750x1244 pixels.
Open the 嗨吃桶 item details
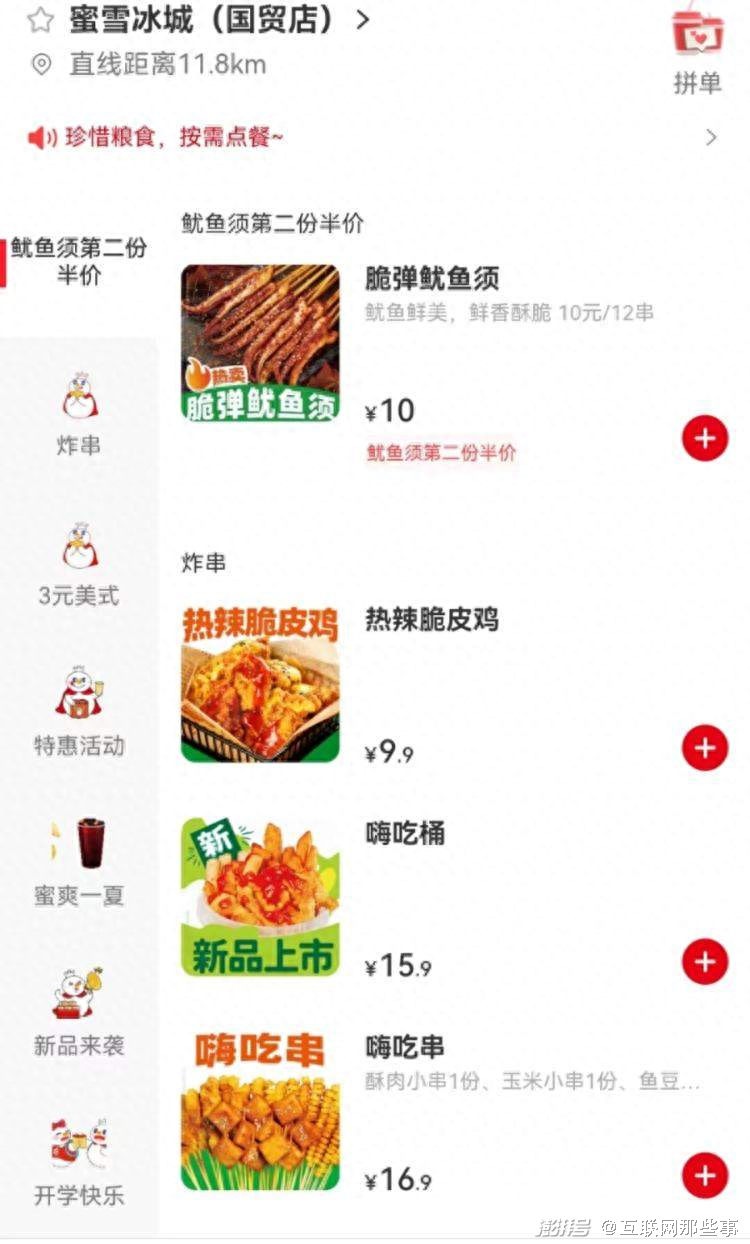point(405,834)
